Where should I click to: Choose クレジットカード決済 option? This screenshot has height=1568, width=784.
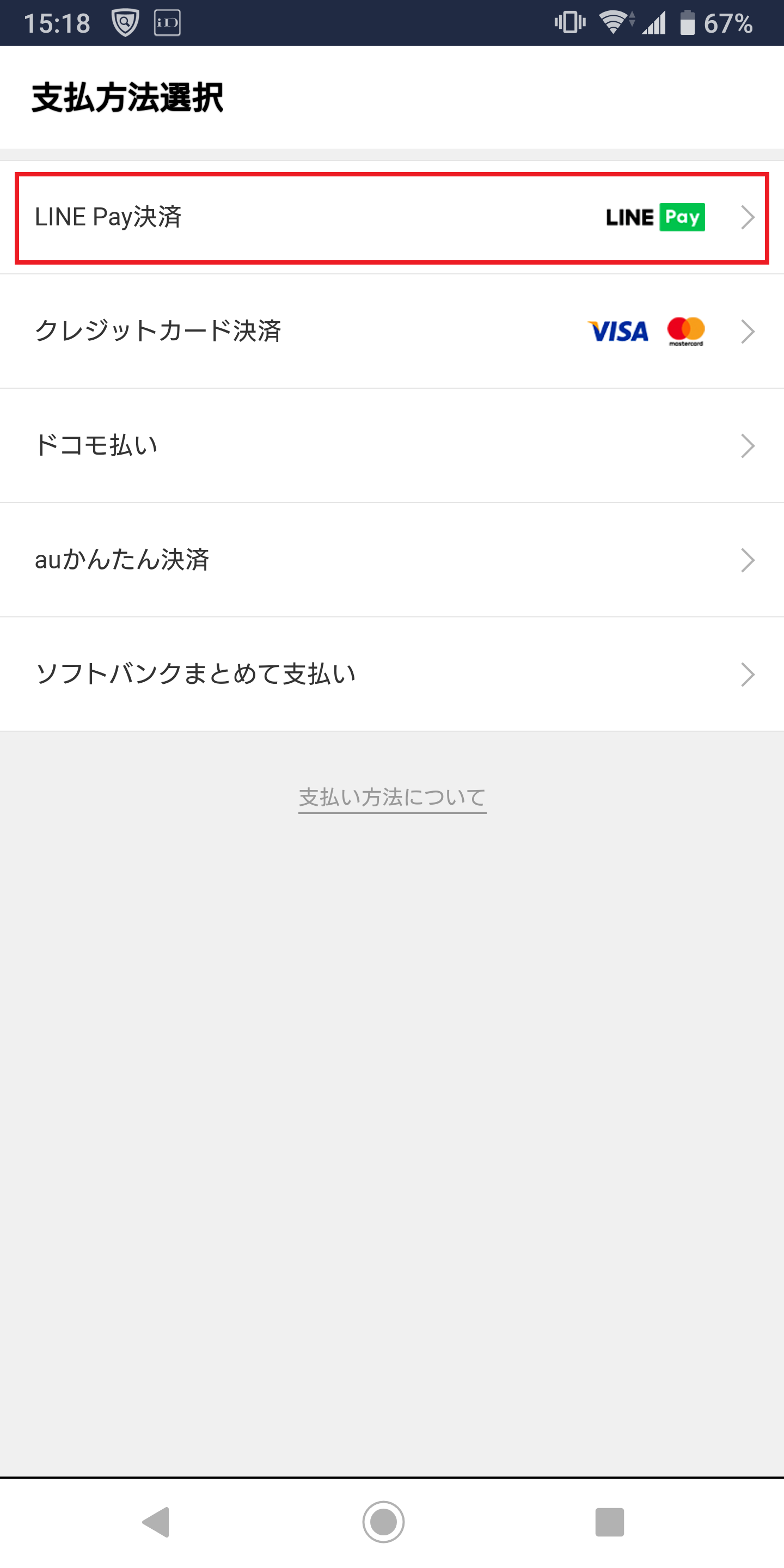392,331
